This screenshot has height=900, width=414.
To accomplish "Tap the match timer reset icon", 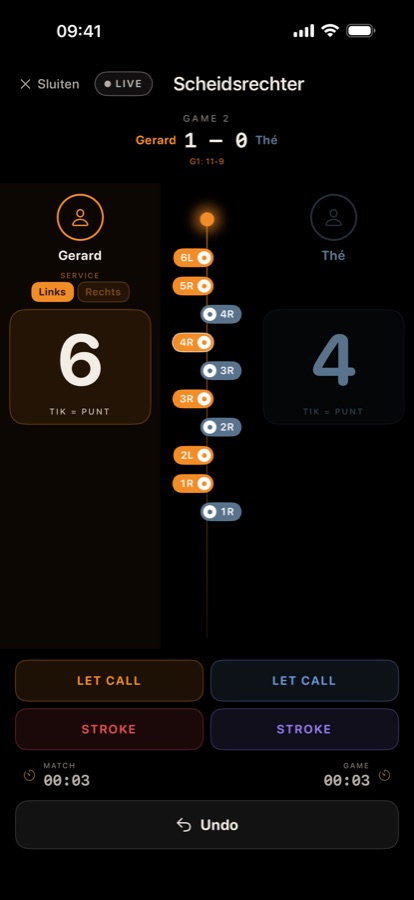I will click(x=29, y=775).
